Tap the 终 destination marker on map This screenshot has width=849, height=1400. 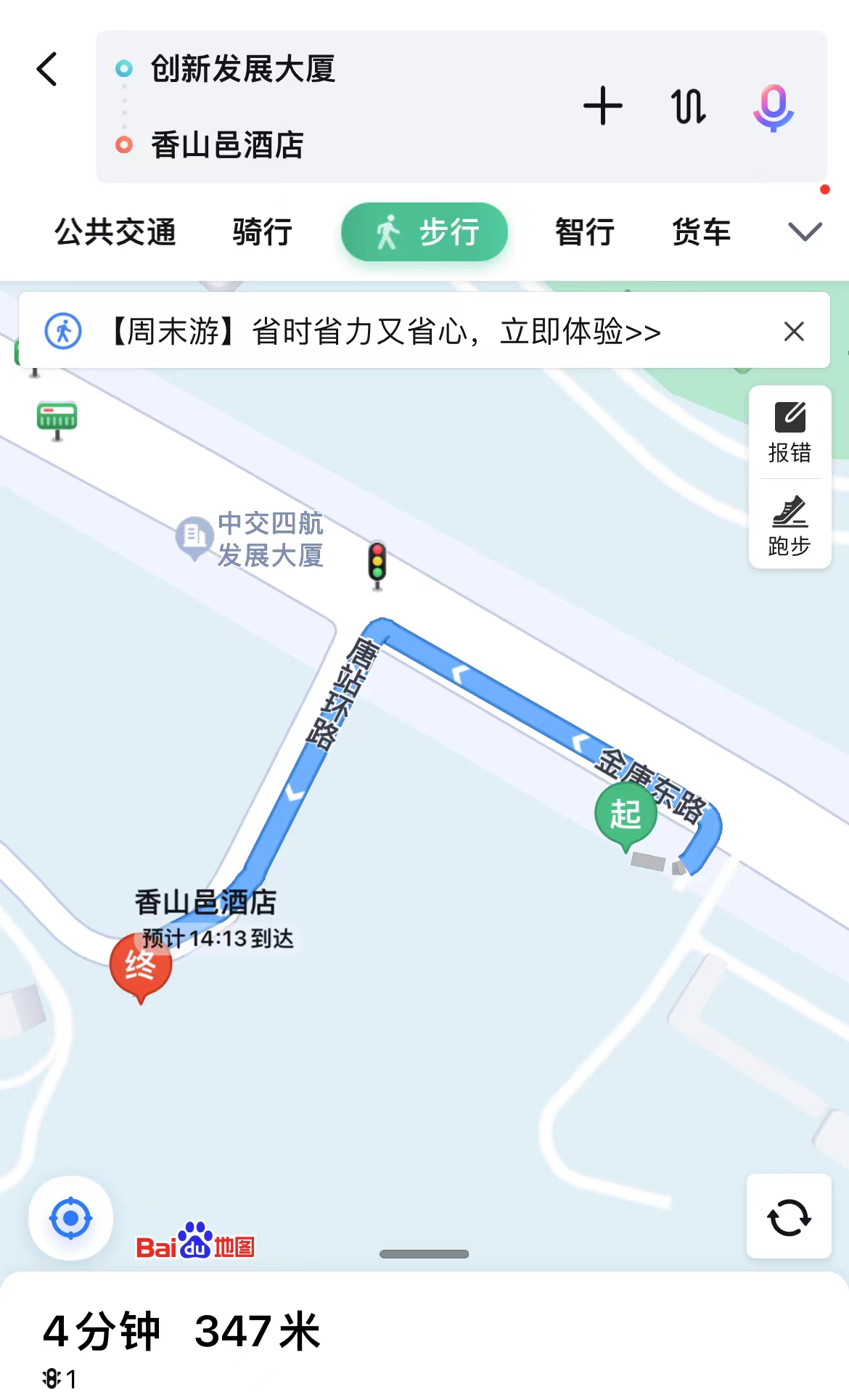click(x=141, y=965)
